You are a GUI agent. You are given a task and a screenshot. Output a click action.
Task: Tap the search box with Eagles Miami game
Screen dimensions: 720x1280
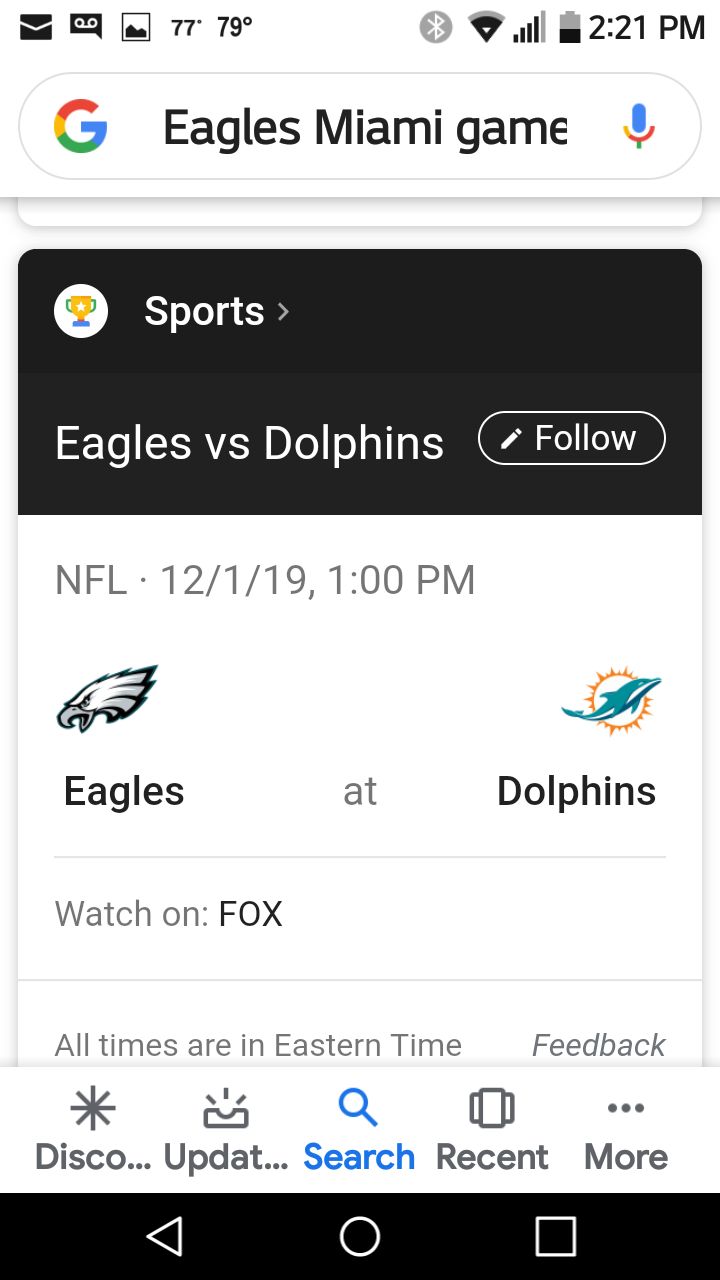364,129
